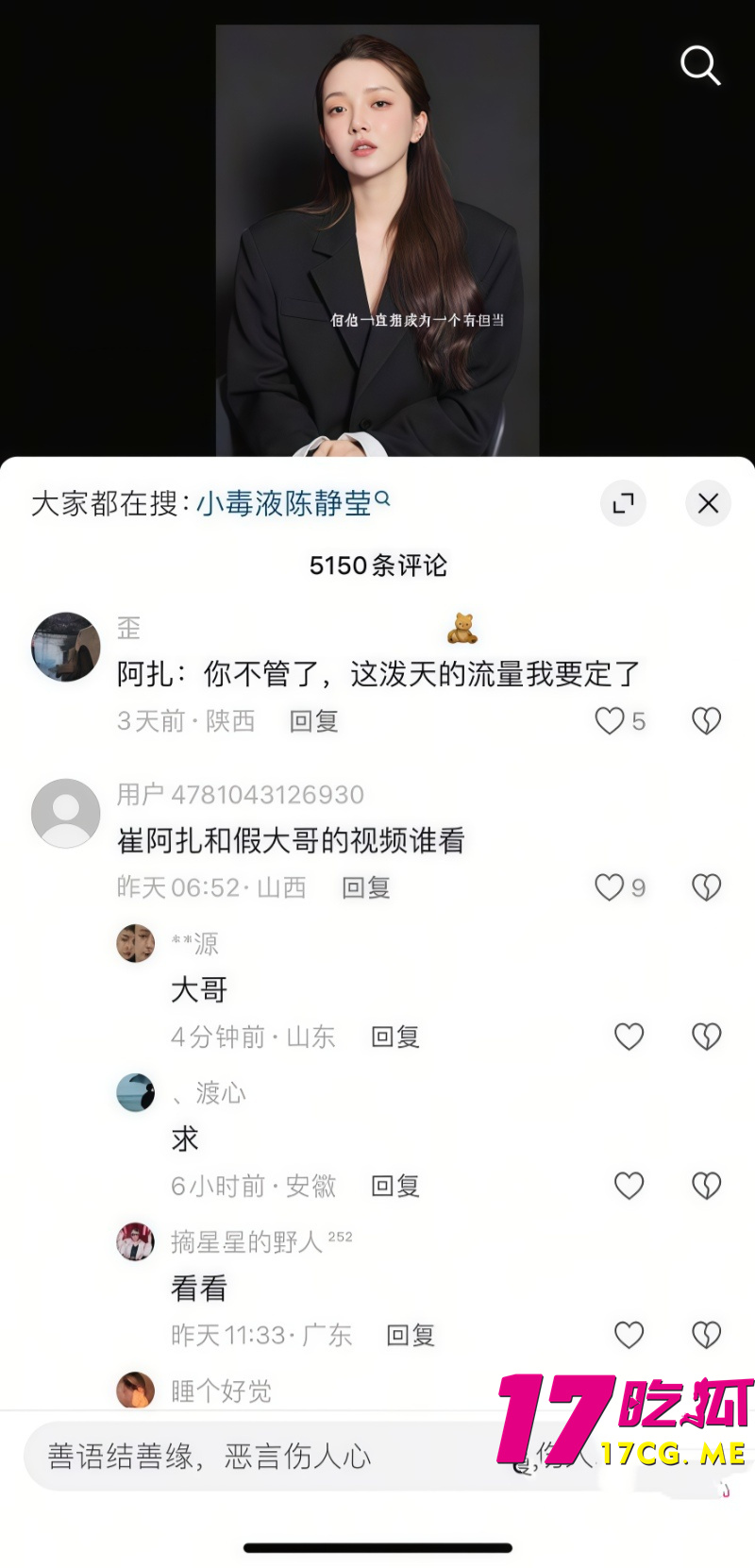
Task: Tap heart icon beside 渡心's 求 reply
Action: click(629, 1186)
